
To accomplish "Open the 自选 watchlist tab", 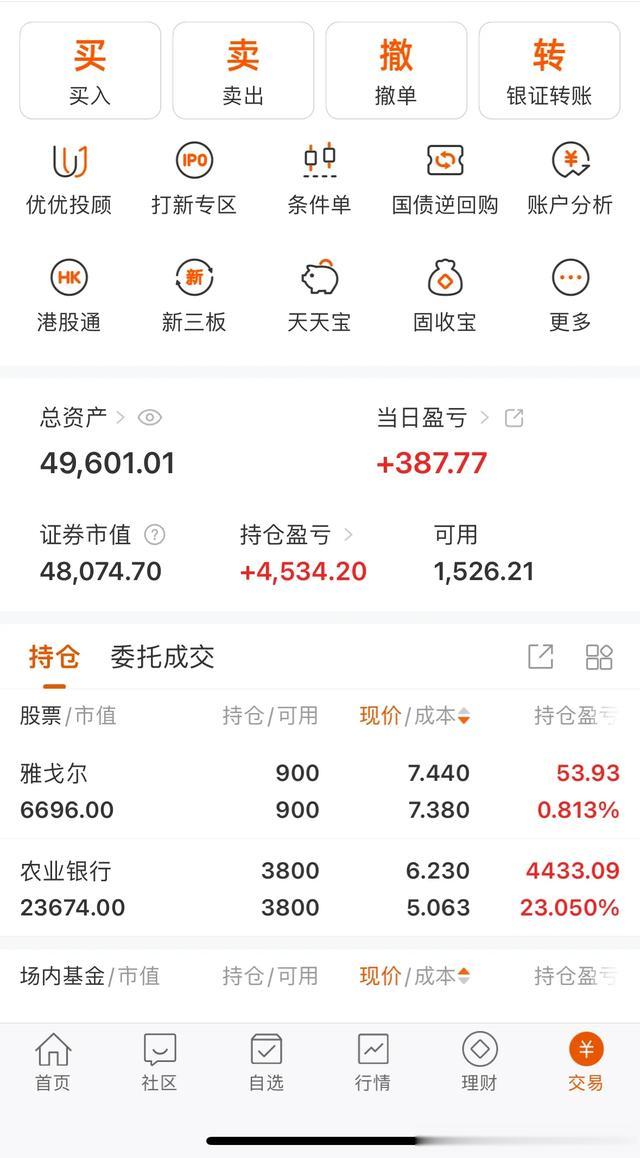I will point(266,1062).
